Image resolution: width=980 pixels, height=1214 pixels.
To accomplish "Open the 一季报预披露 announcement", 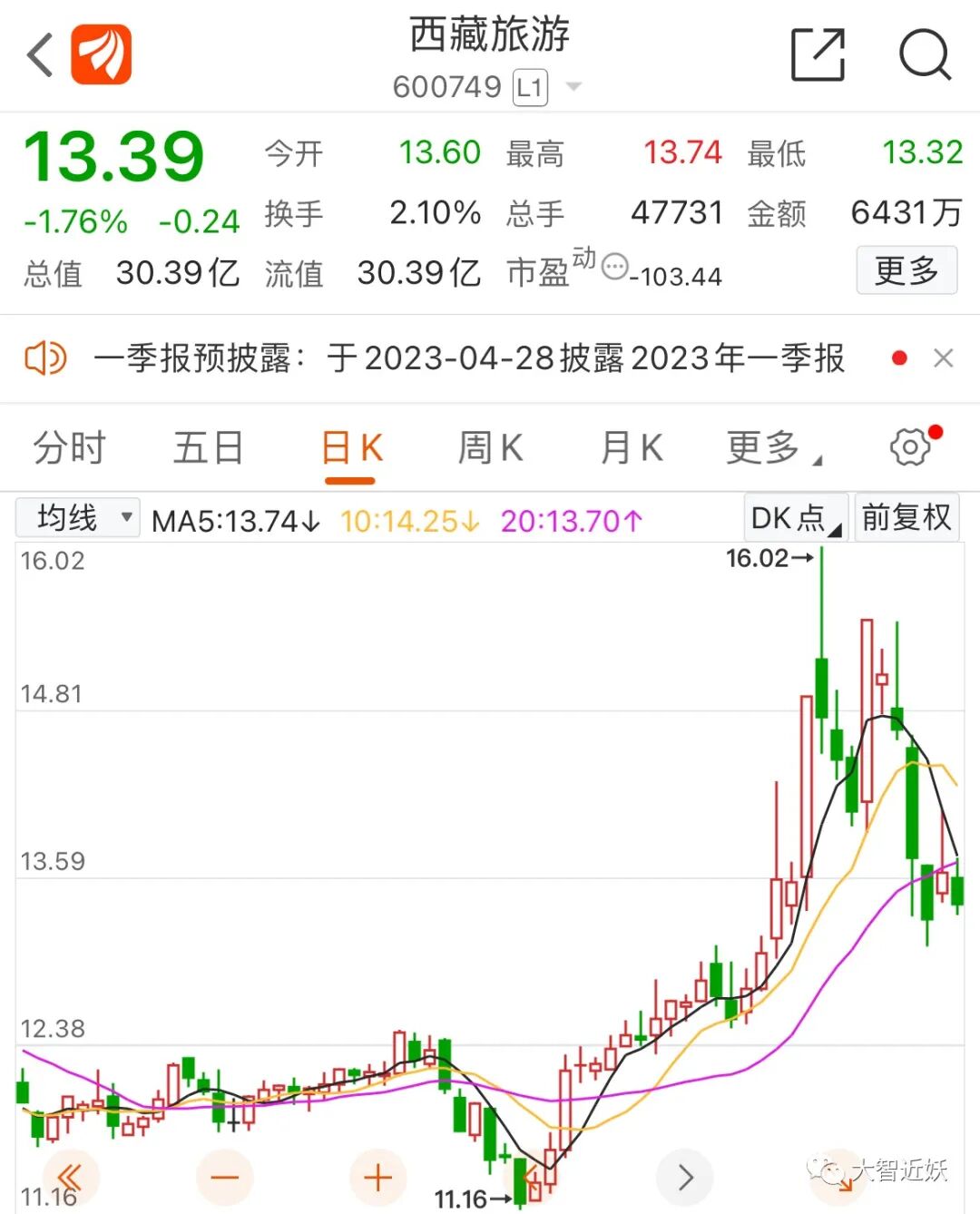I will [x=469, y=358].
